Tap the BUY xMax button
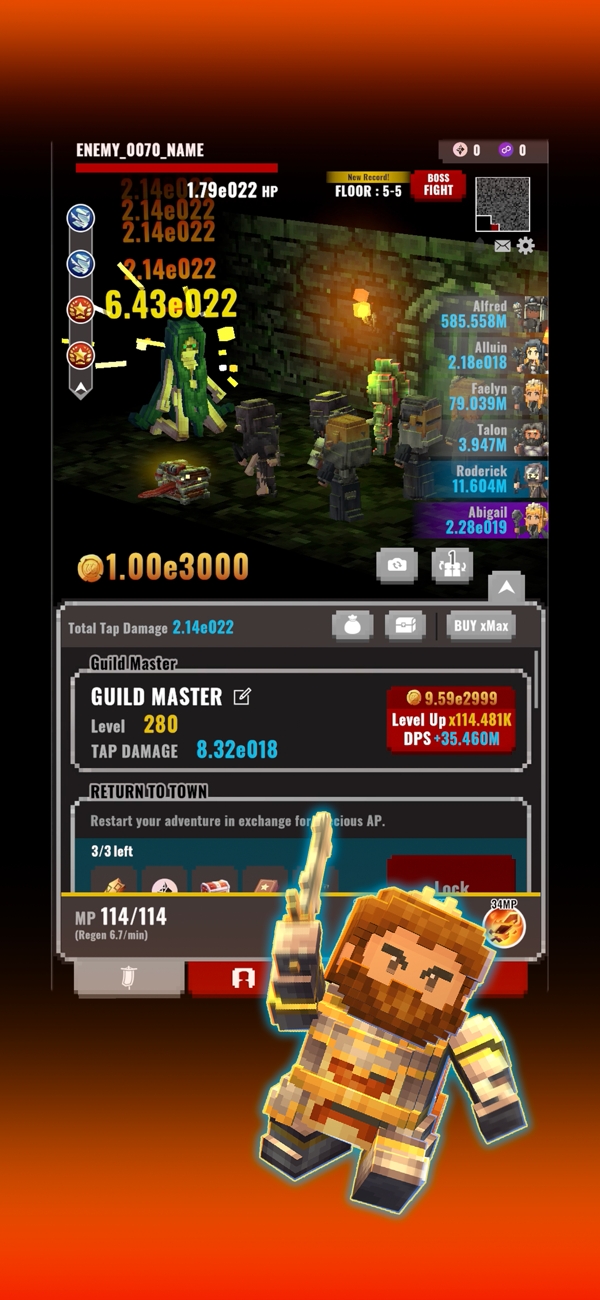The height and width of the screenshot is (1300, 600). point(481,626)
